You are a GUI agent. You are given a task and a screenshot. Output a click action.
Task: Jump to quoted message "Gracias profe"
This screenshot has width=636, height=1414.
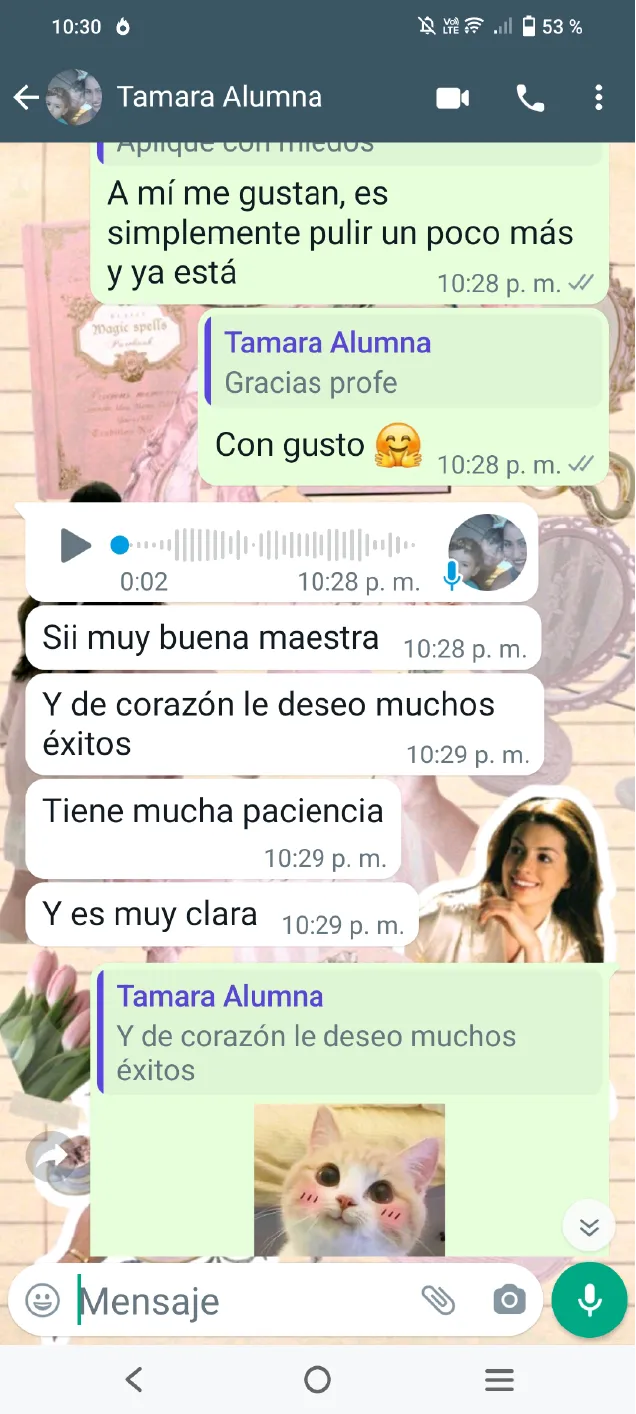[404, 363]
